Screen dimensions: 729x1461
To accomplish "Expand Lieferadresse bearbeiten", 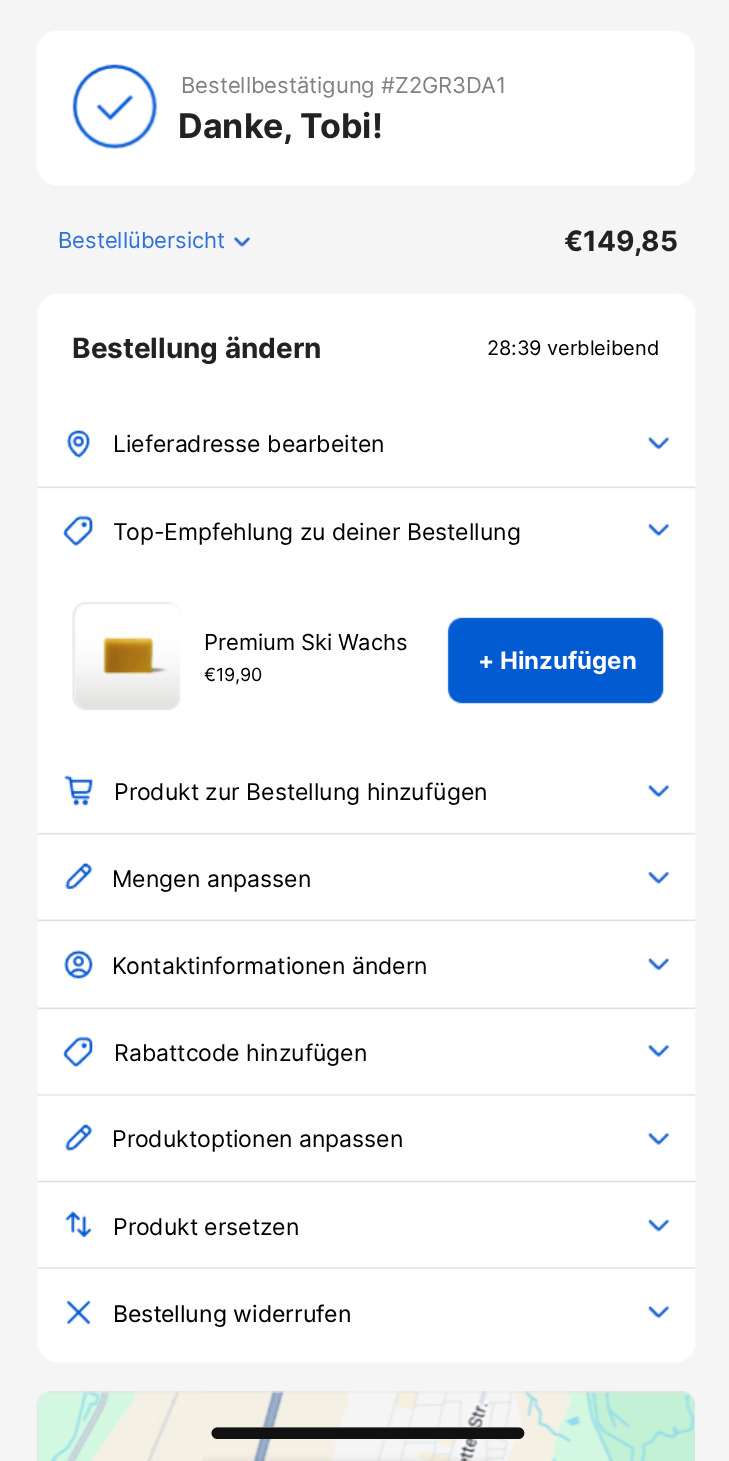I will pos(366,444).
